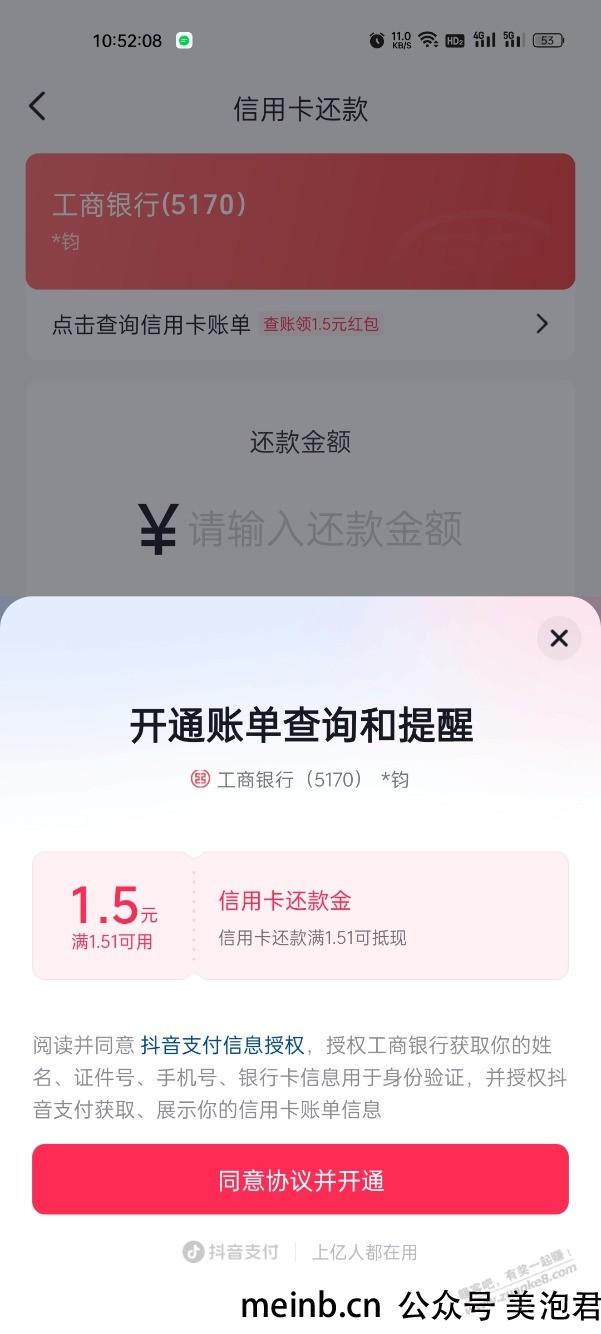Close the bill query activation sheet
The image size is (601, 1334).
pos(559,638)
